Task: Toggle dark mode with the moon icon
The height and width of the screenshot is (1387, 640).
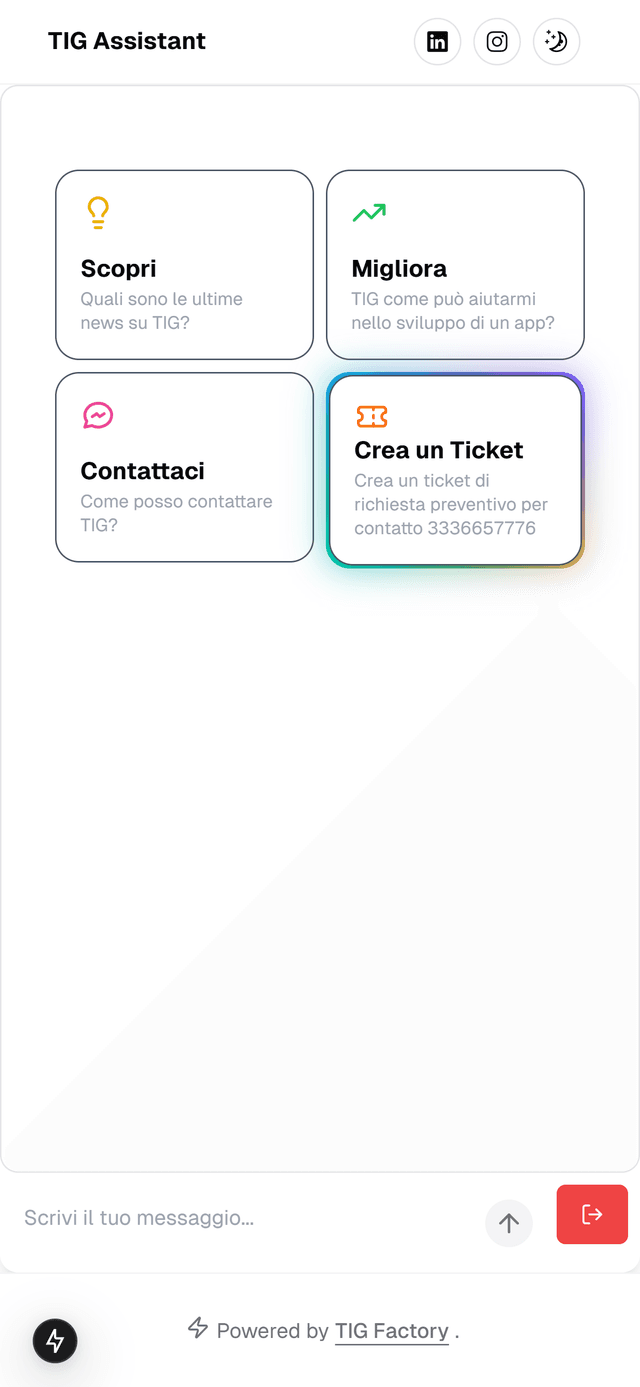Action: [556, 42]
